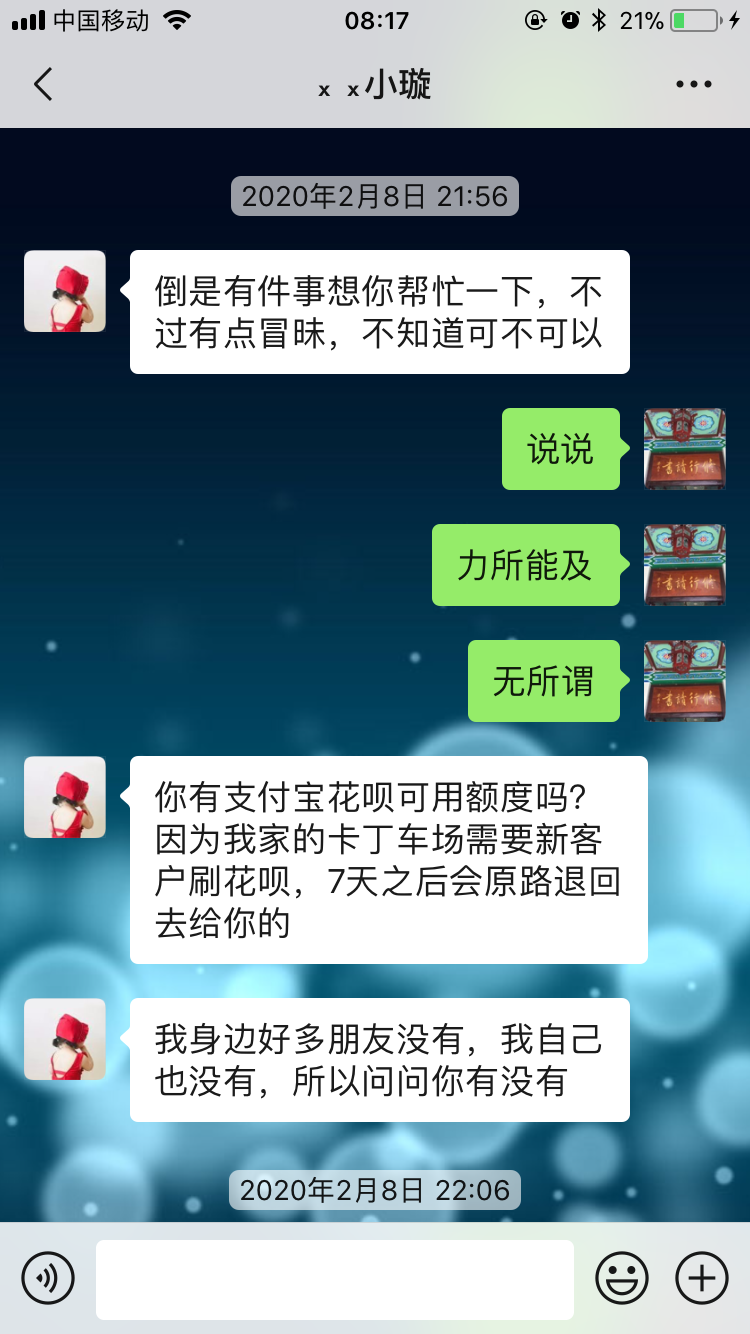Open own avatar next to the 说说 message
Screen dimensions: 750x1334
(685, 449)
